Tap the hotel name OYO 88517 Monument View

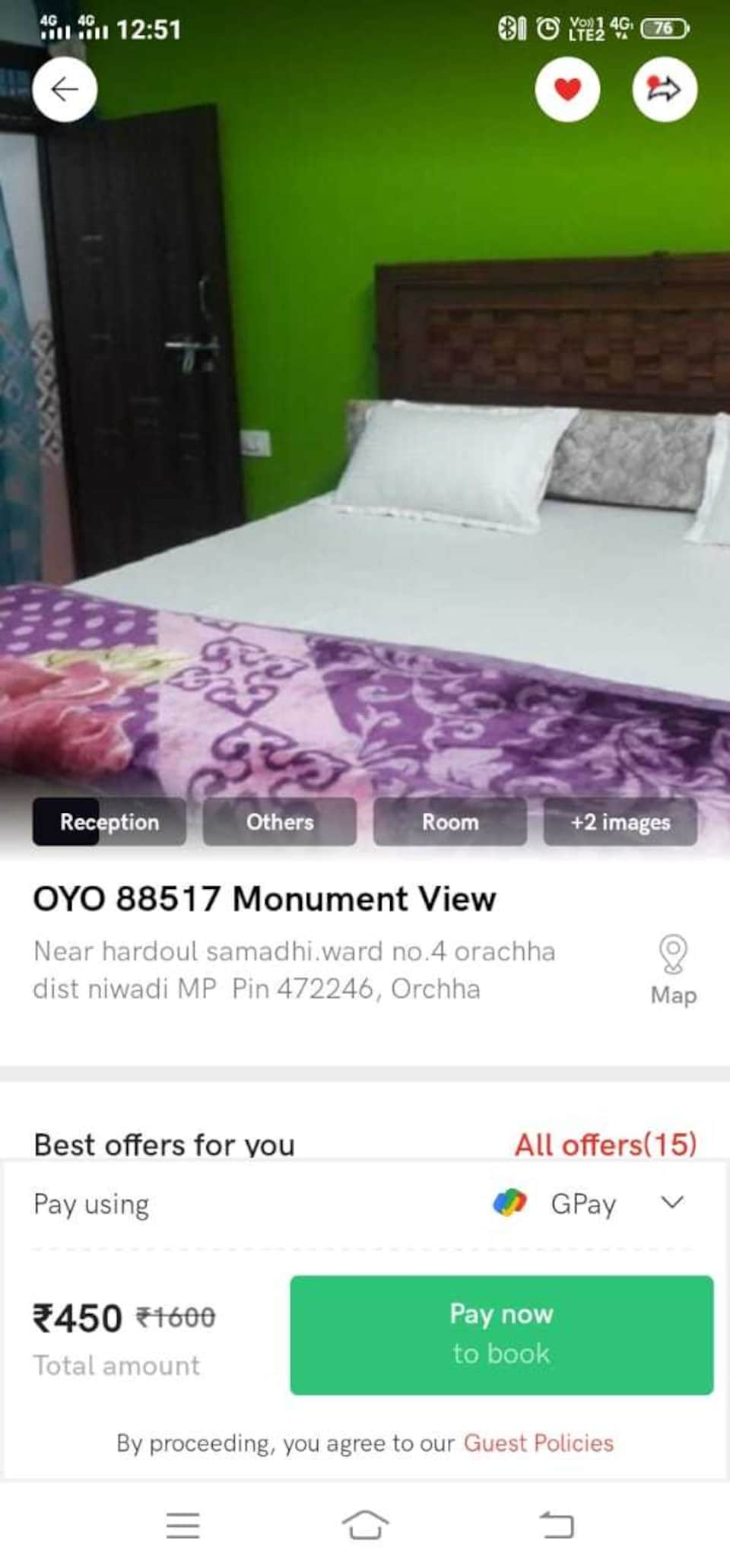[265, 899]
